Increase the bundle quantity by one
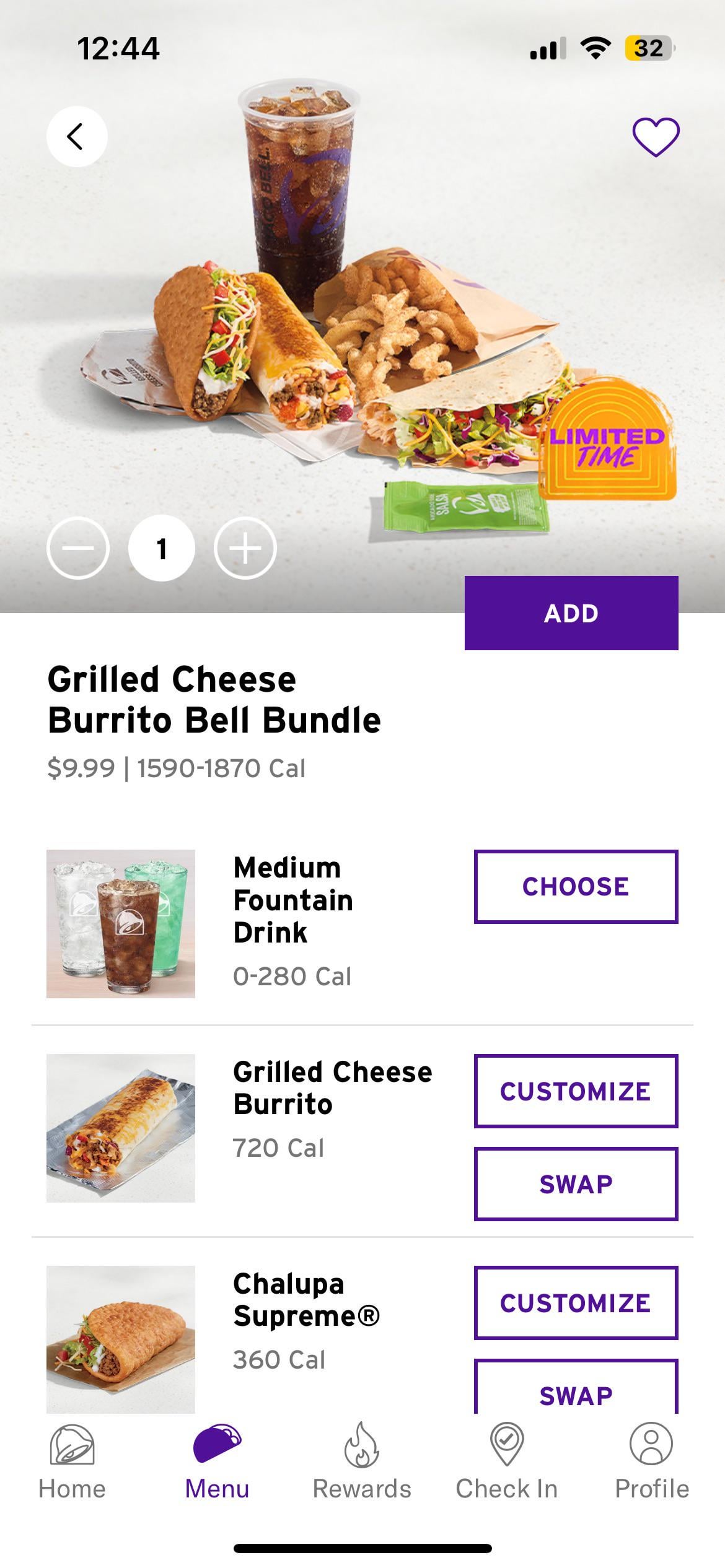The width and height of the screenshot is (725, 1568). pos(245,548)
